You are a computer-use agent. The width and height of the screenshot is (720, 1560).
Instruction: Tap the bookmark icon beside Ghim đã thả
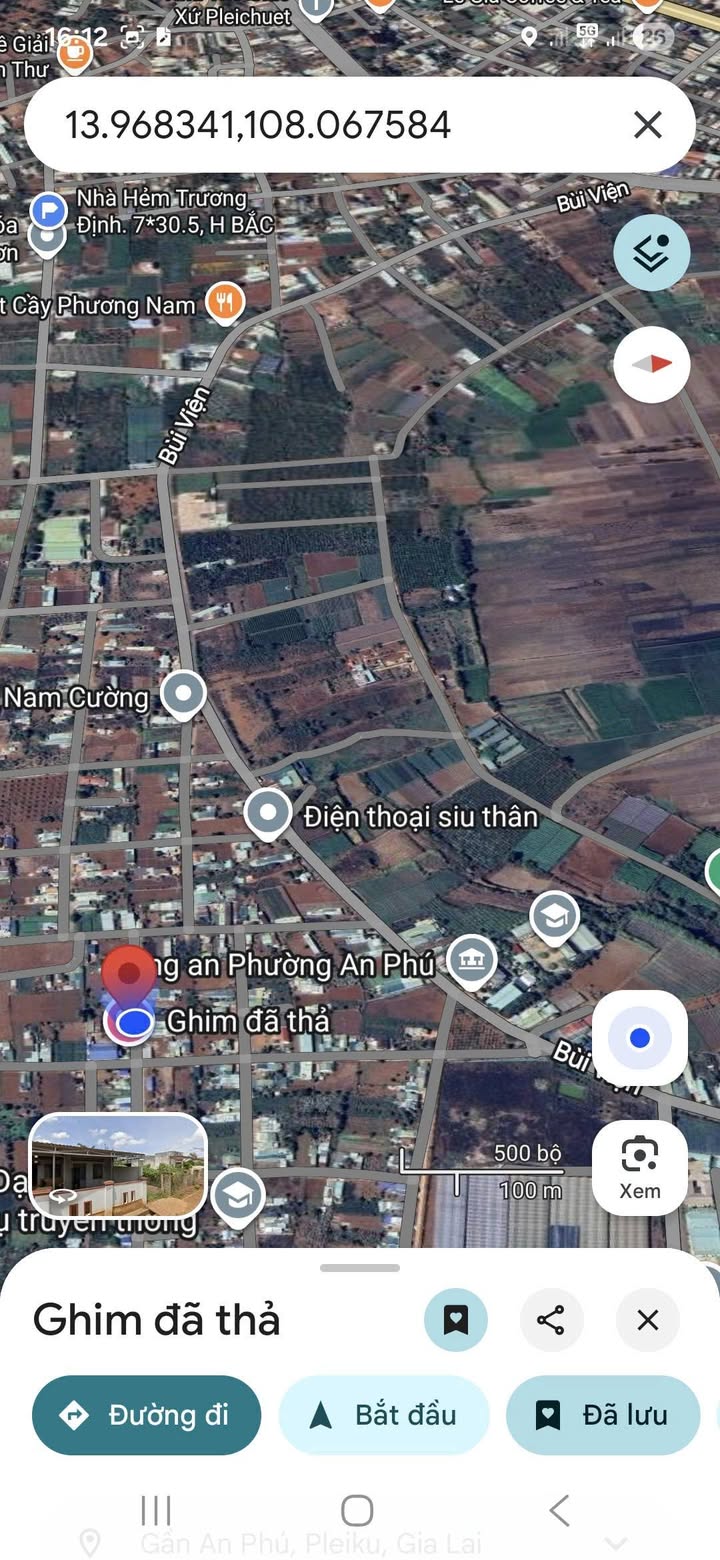point(456,1320)
